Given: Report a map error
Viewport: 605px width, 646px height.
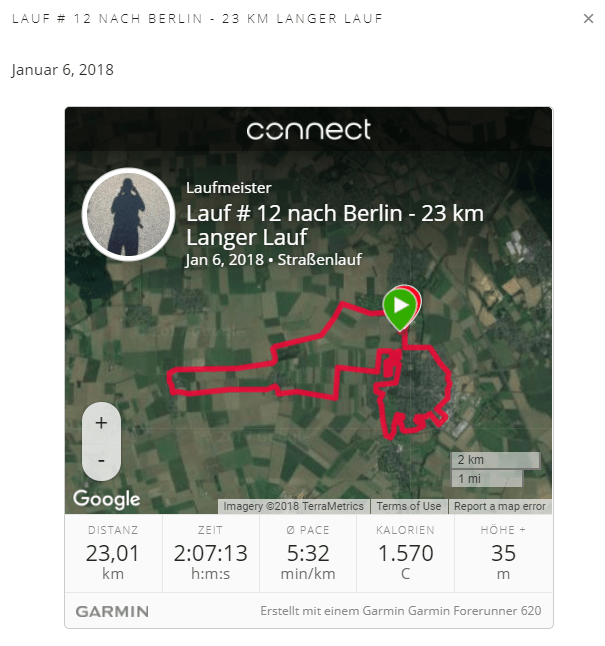Looking at the screenshot, I should tap(499, 506).
